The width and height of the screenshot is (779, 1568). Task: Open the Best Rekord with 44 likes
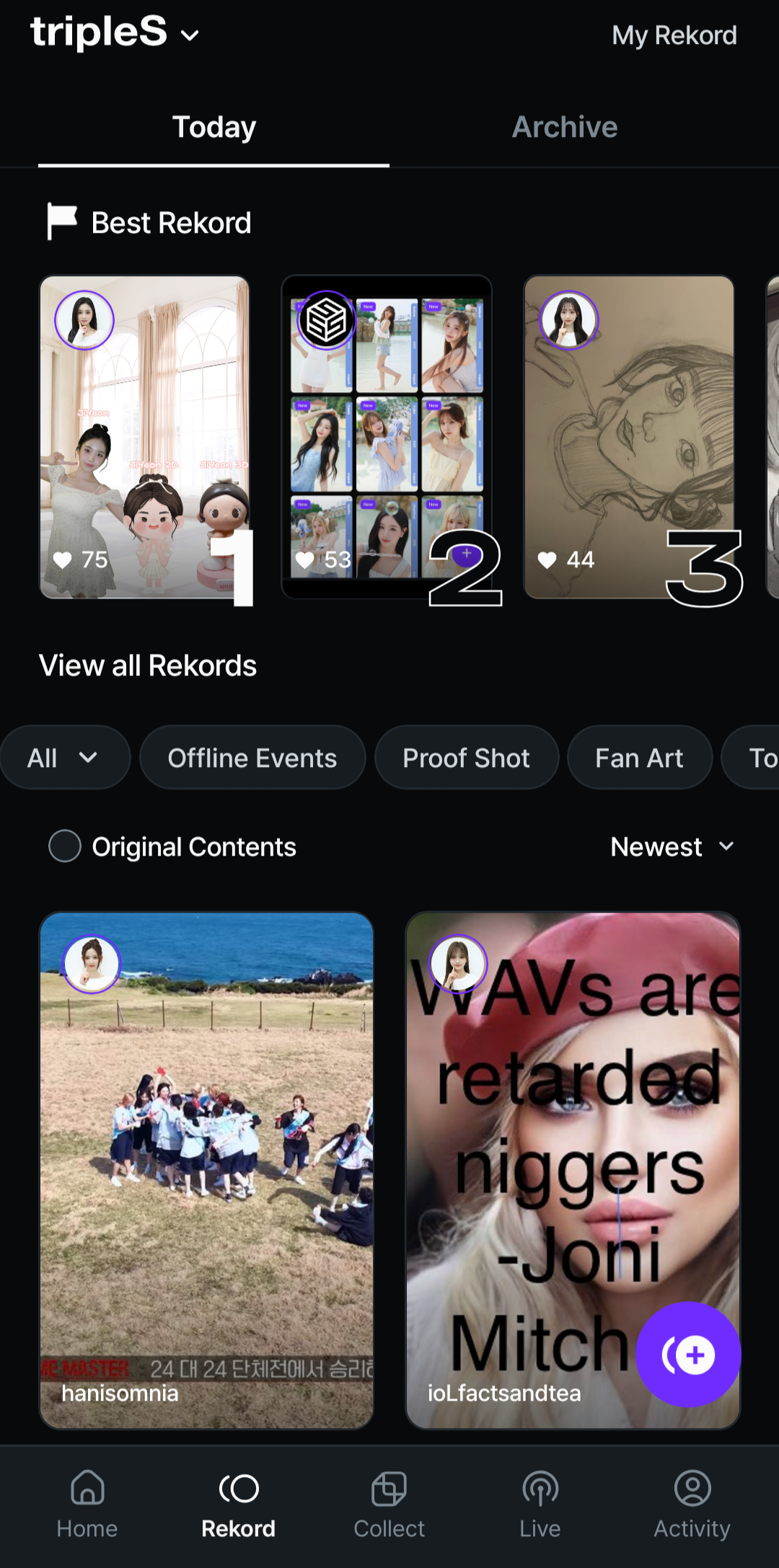629,437
